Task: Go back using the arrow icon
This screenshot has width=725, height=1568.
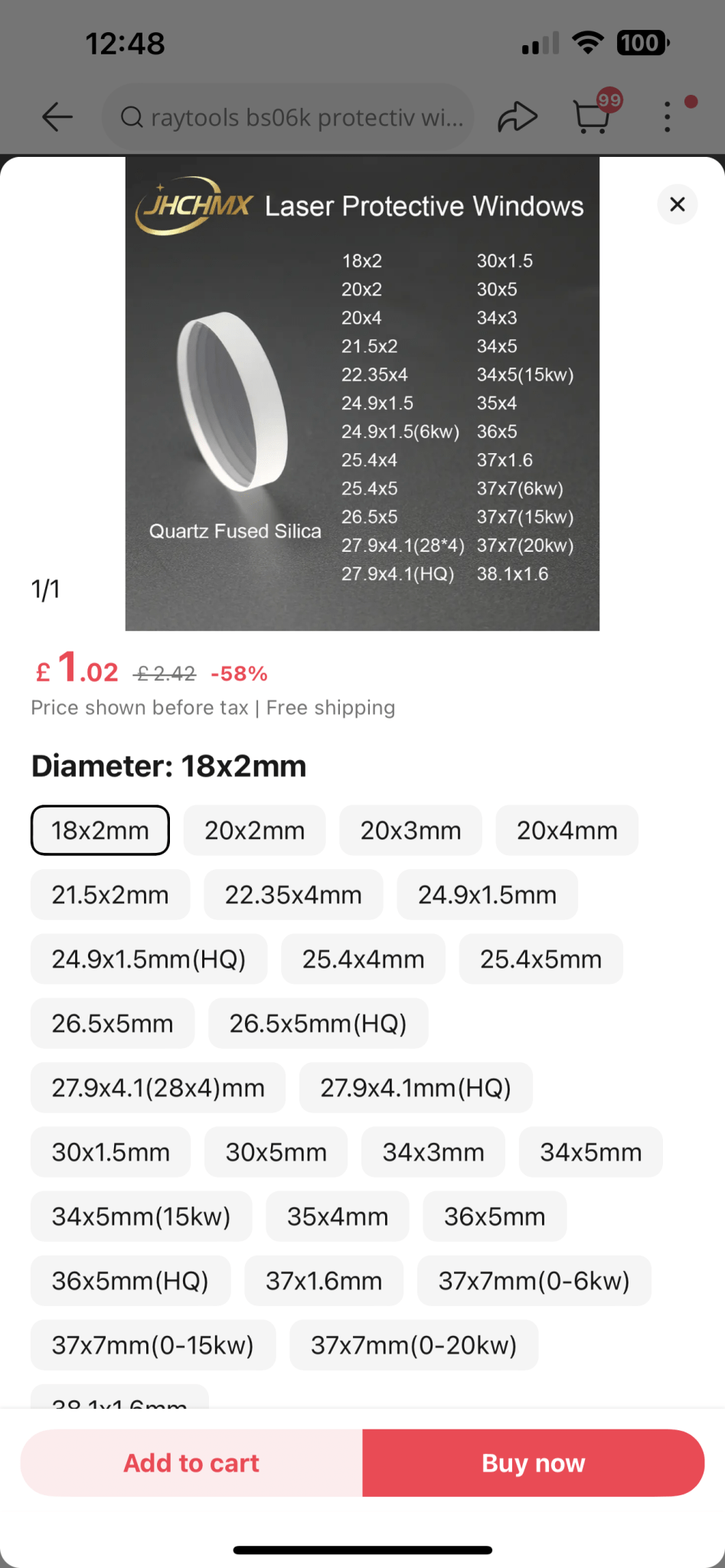Action: [x=57, y=117]
